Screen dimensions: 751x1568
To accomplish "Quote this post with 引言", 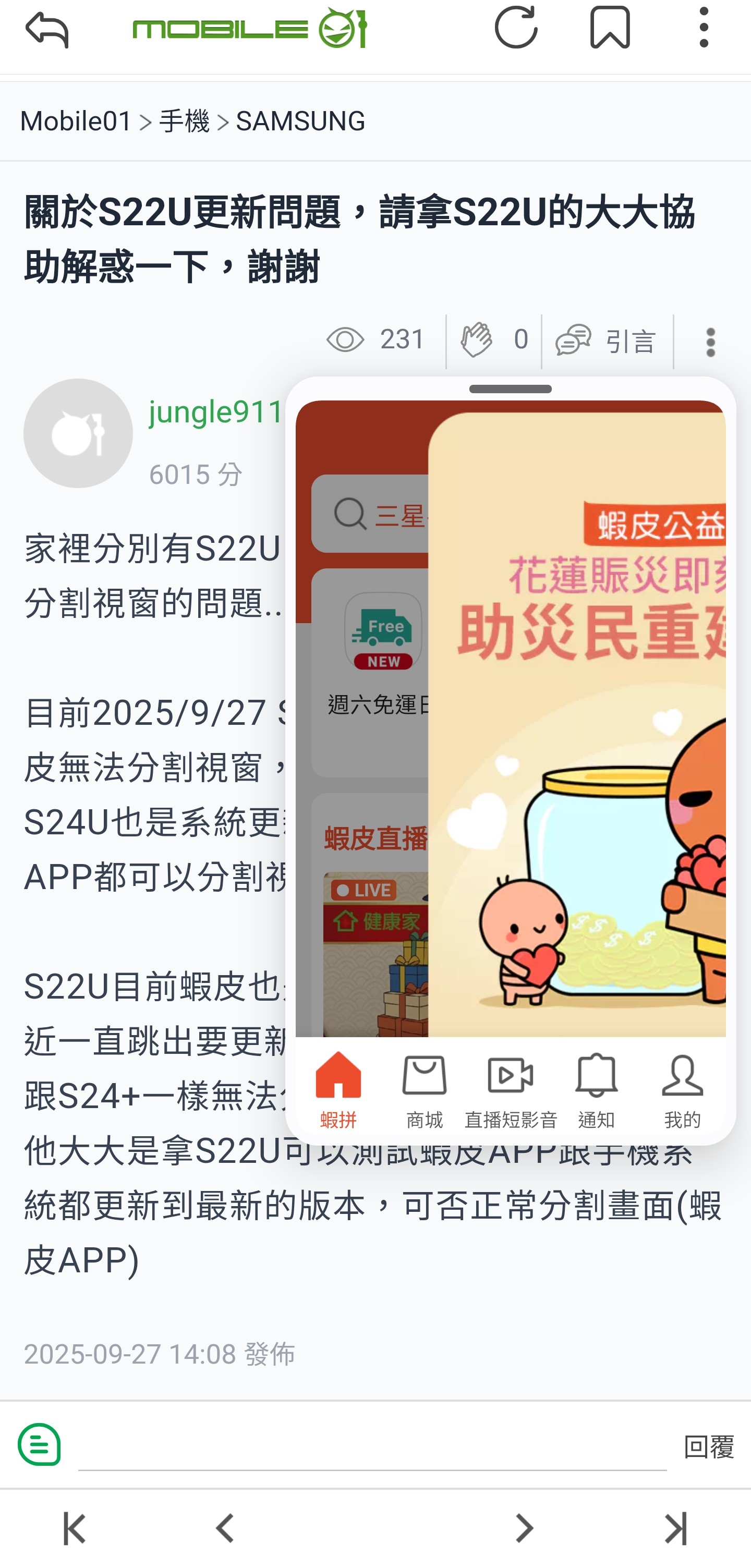I will [606, 341].
